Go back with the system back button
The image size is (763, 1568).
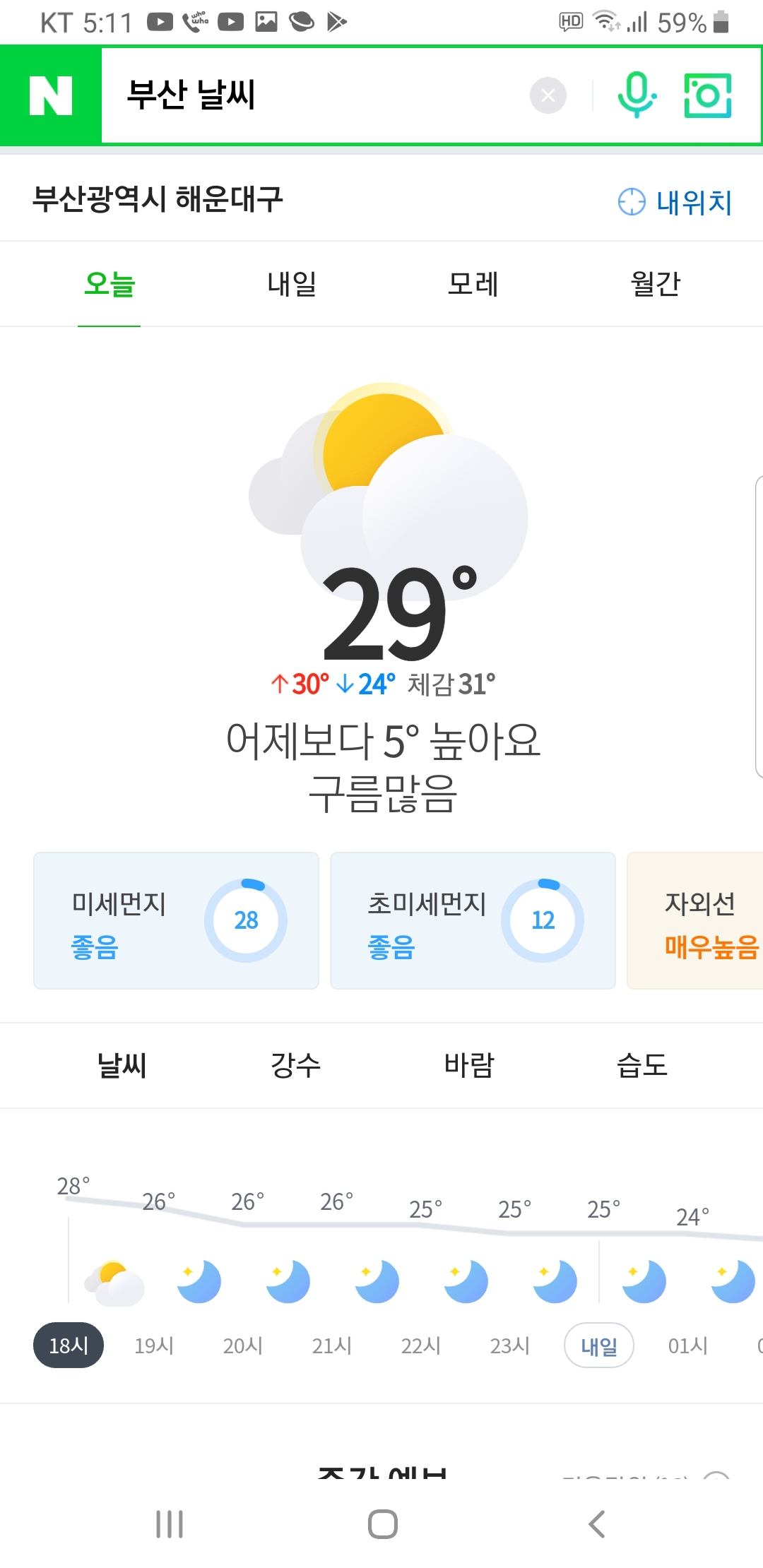(x=597, y=1524)
